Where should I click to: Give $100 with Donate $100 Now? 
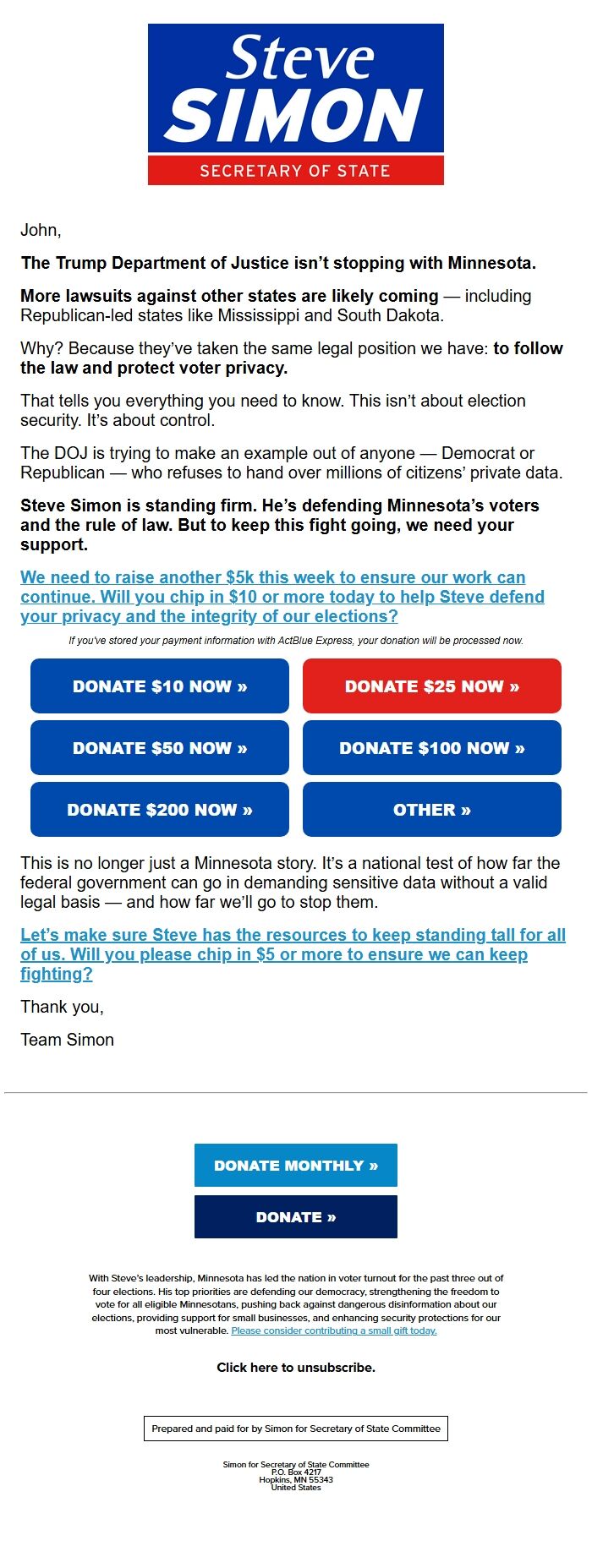click(x=431, y=748)
